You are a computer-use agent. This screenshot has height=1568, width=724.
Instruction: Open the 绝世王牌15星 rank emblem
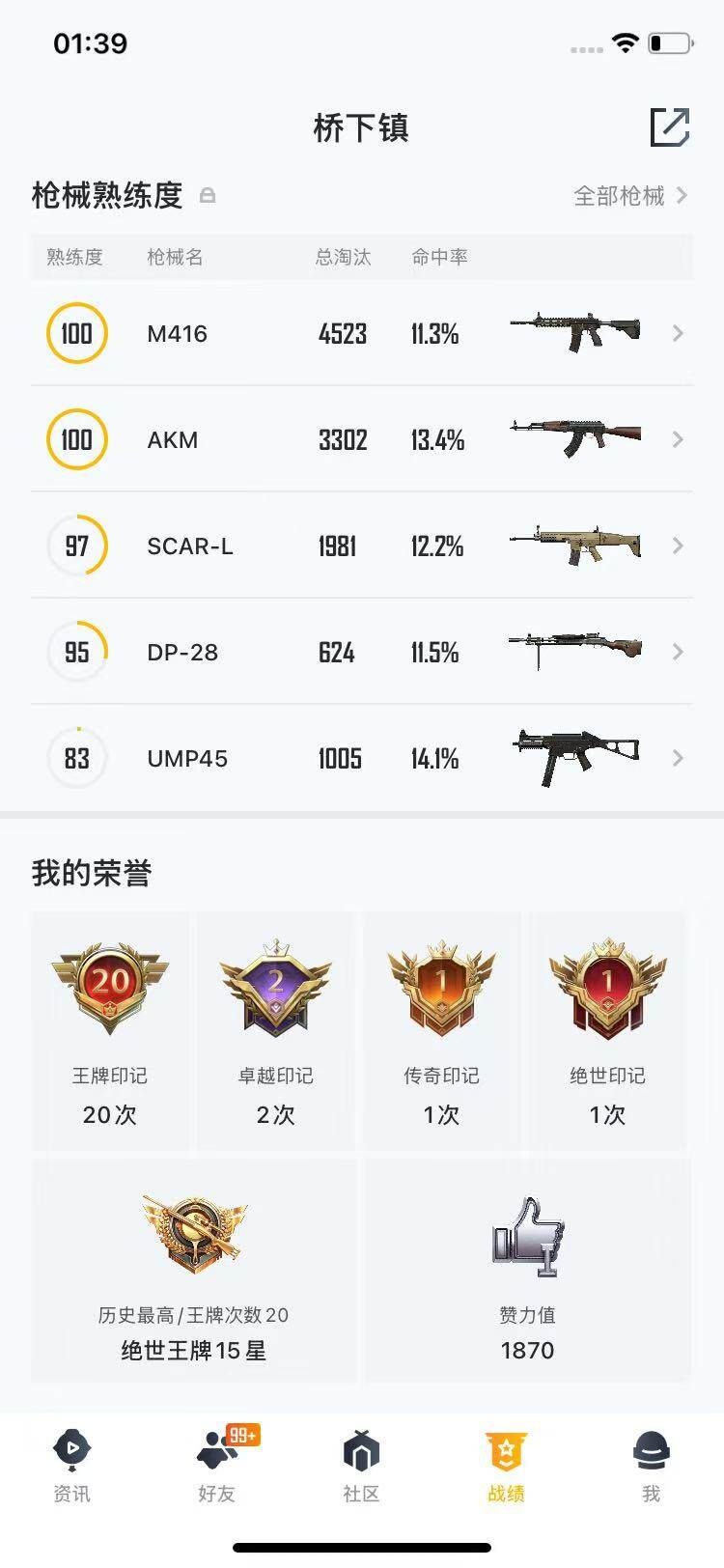pos(191,1231)
